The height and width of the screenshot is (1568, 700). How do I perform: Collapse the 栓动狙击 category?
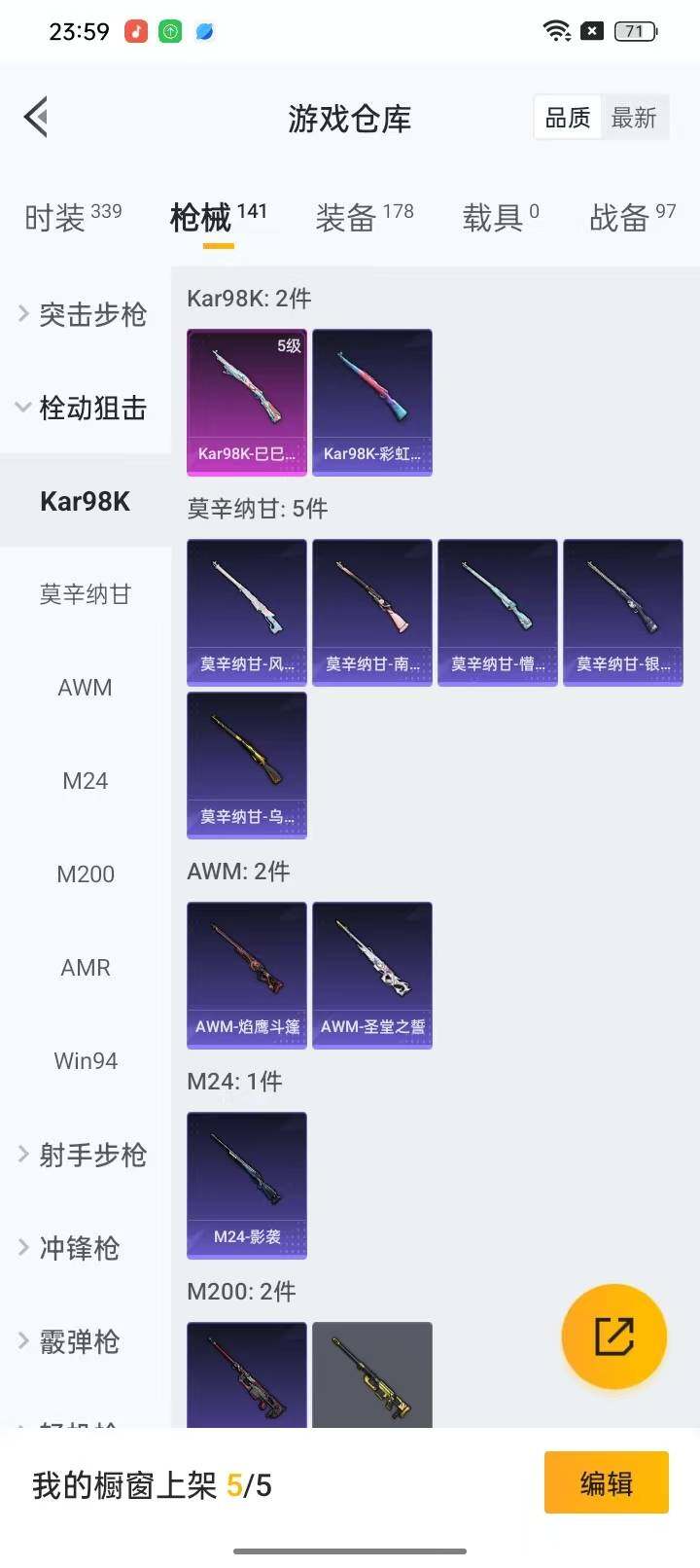click(84, 408)
